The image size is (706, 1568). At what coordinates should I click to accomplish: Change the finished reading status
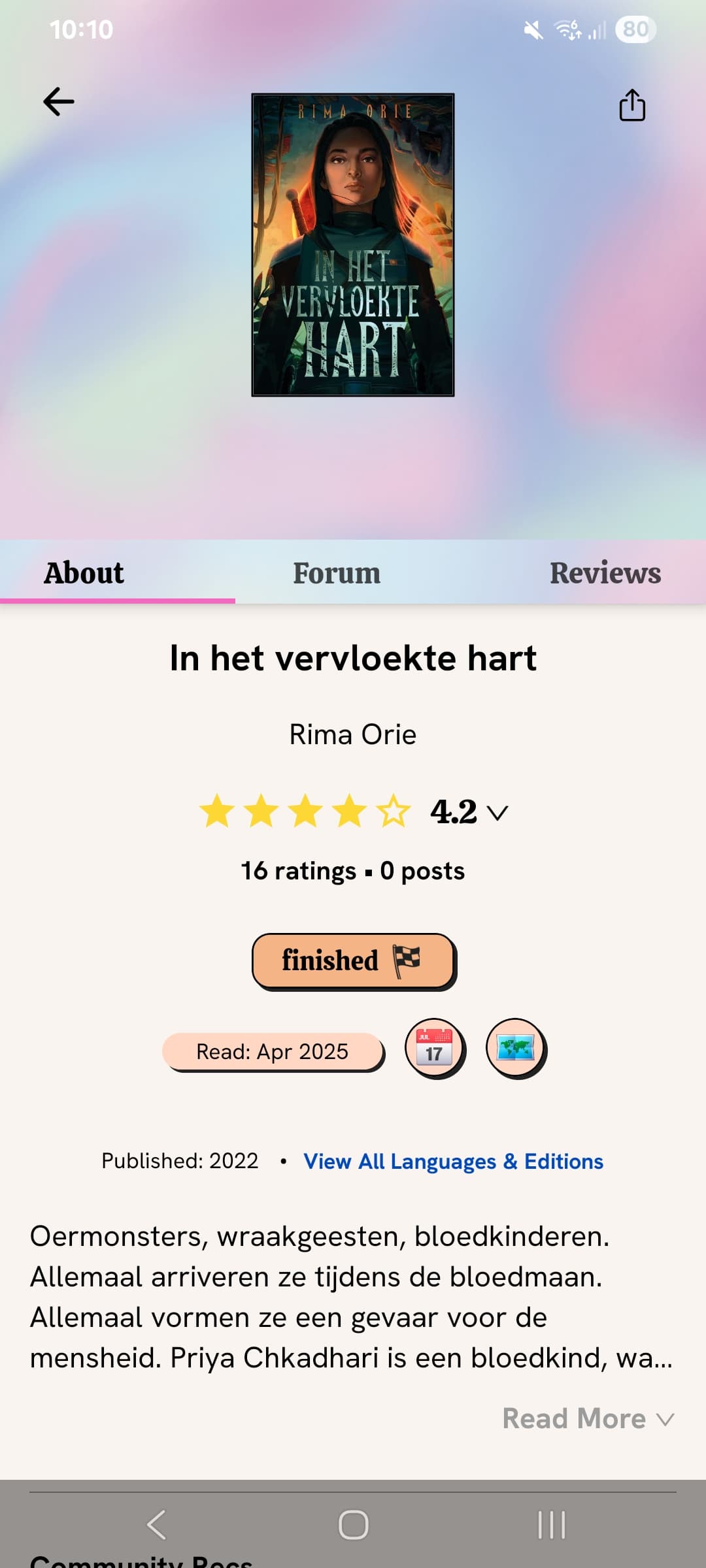pyautogui.click(x=353, y=960)
